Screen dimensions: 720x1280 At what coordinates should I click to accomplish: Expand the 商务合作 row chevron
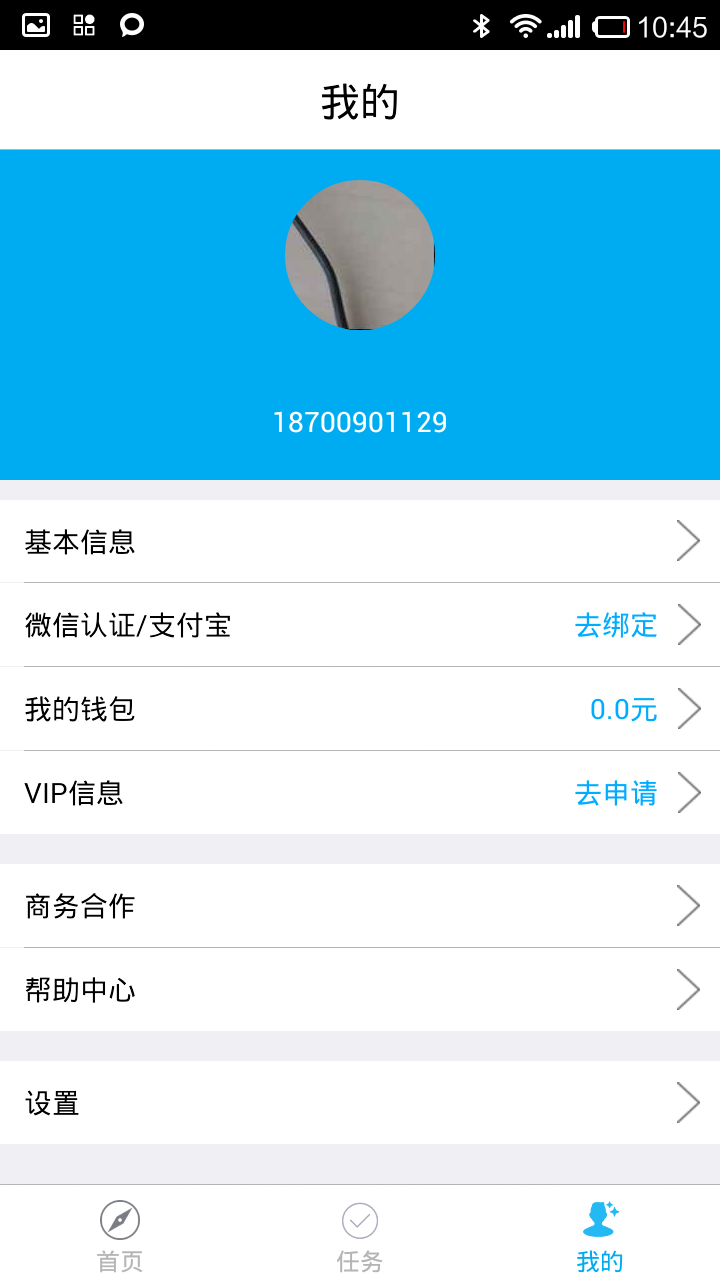click(x=688, y=904)
